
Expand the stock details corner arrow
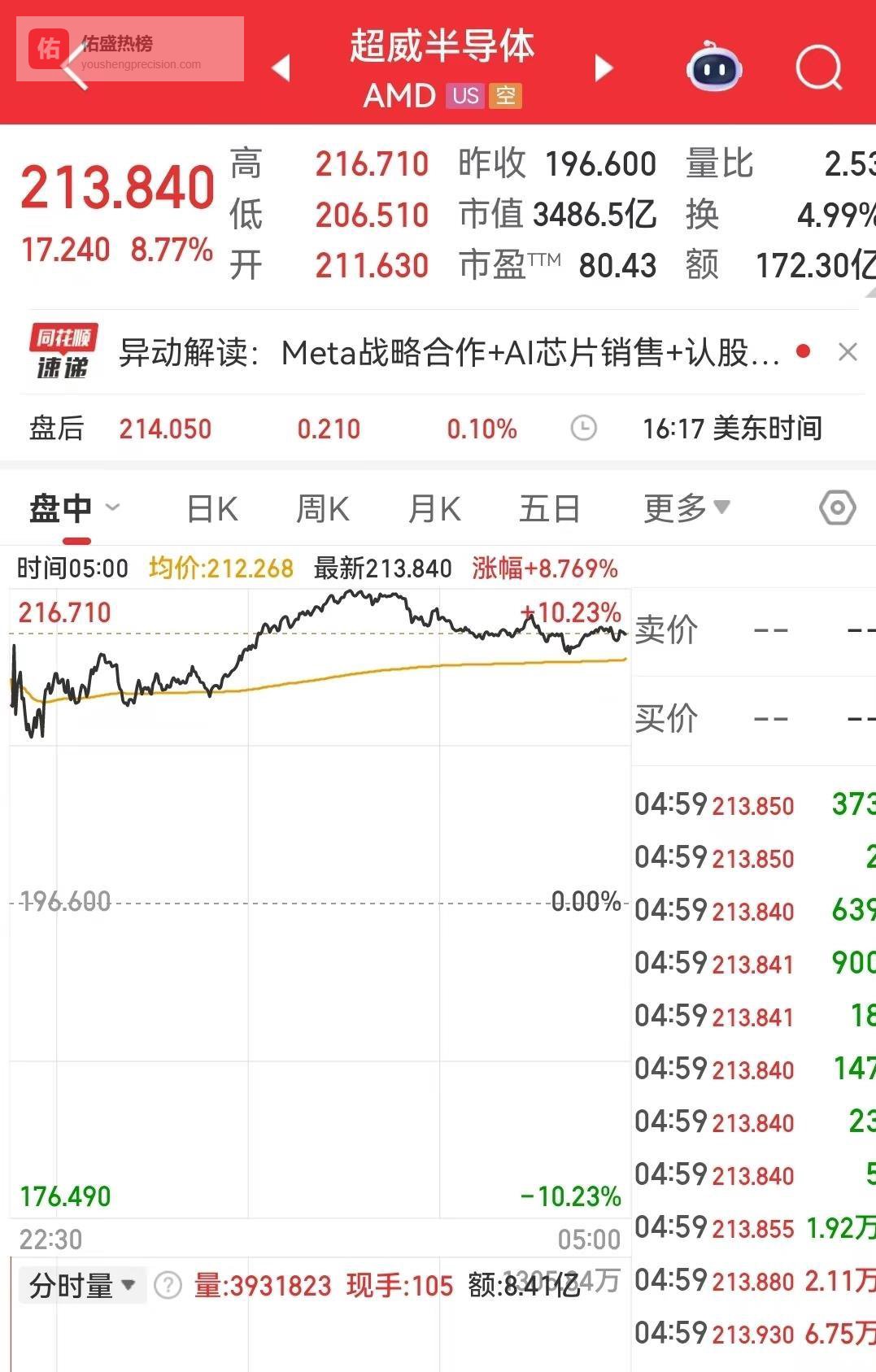click(869, 291)
